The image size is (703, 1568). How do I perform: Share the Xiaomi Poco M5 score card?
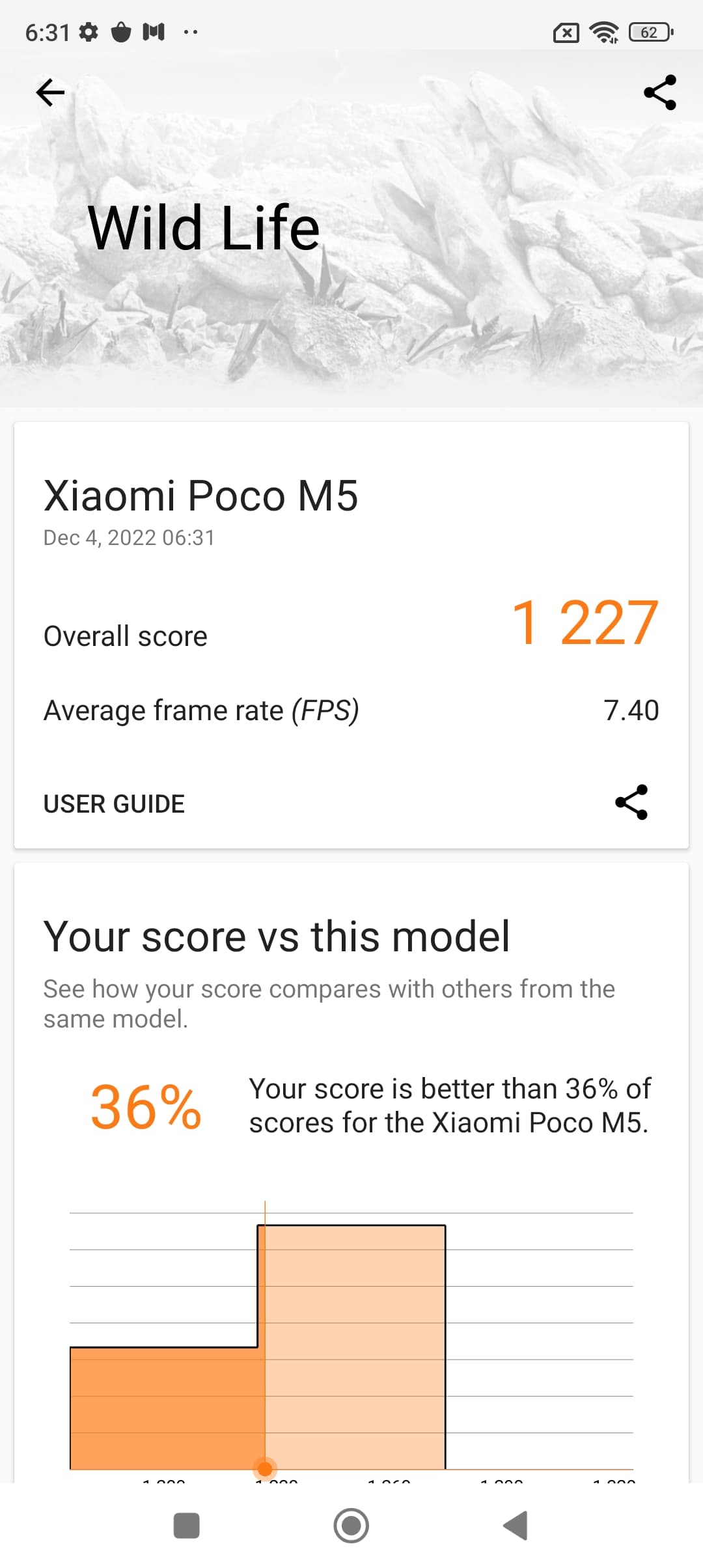click(631, 802)
